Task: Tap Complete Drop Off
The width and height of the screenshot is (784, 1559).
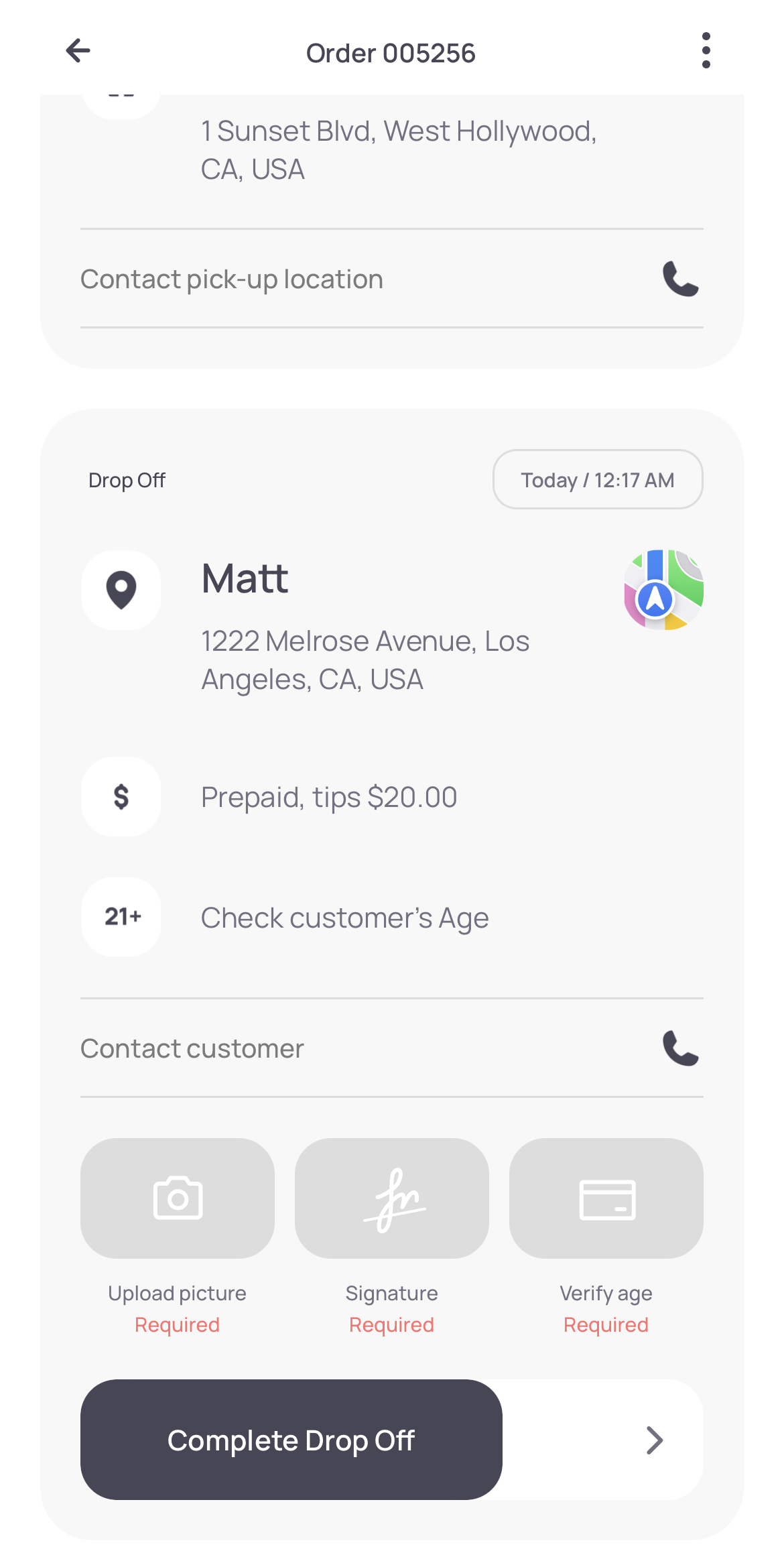Action: click(x=291, y=1440)
